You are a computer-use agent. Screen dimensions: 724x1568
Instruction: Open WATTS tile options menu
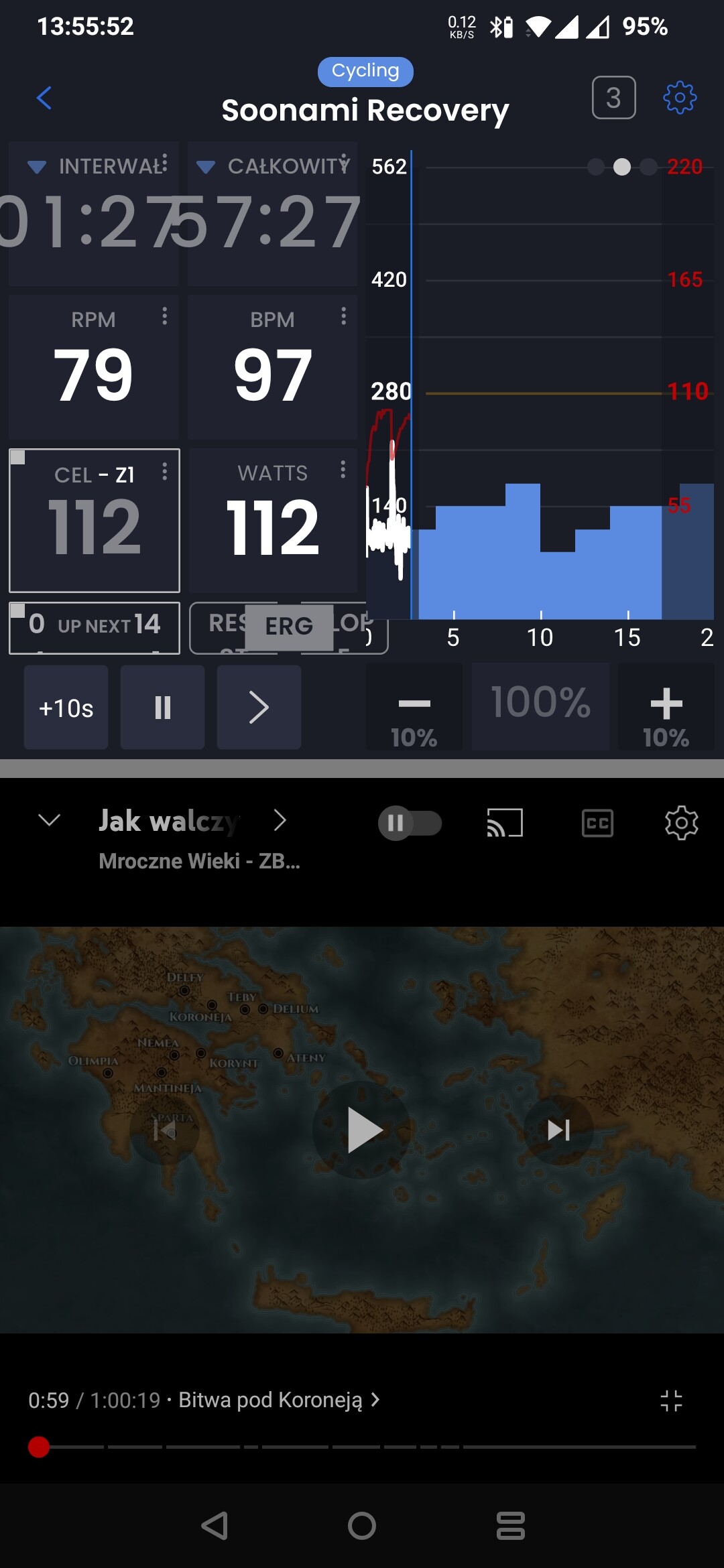(x=343, y=470)
